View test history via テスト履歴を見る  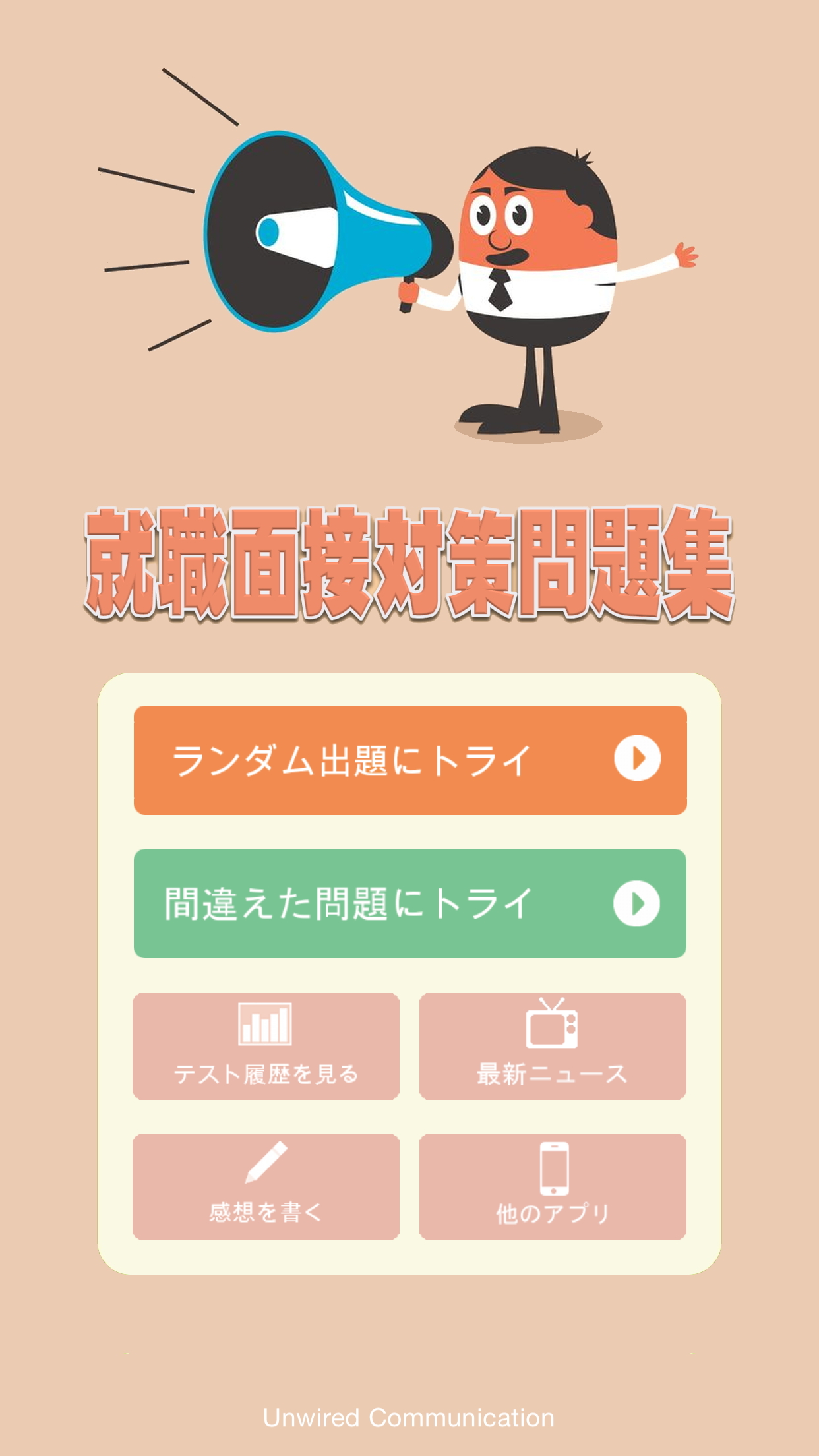tap(266, 1046)
